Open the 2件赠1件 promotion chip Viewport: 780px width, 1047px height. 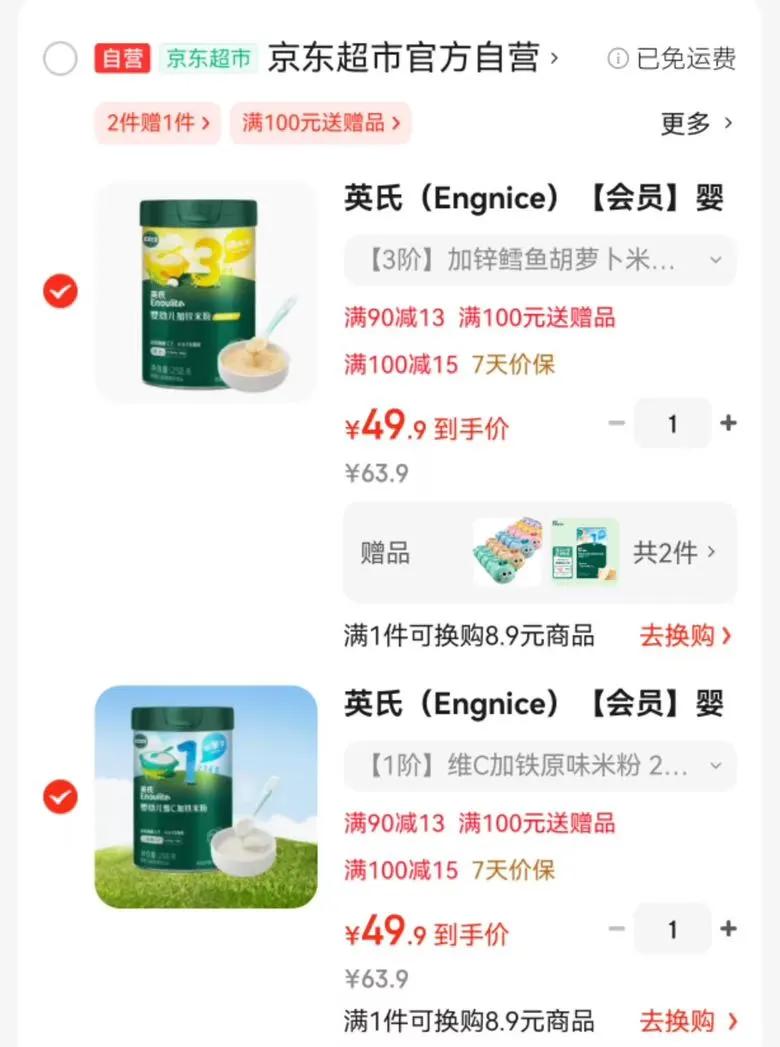pyautogui.click(x=158, y=123)
